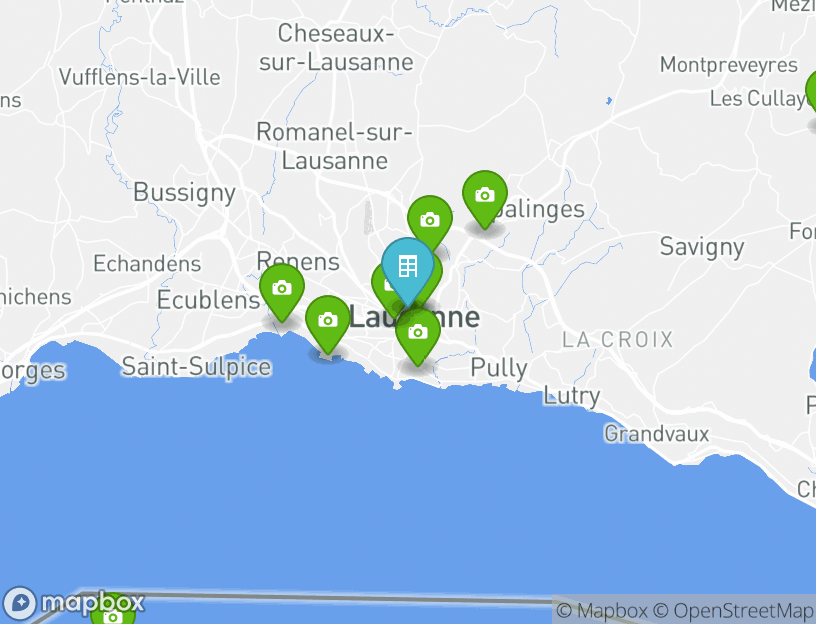Select the camera marker next to Renens
The image size is (816, 624).
coord(282,288)
